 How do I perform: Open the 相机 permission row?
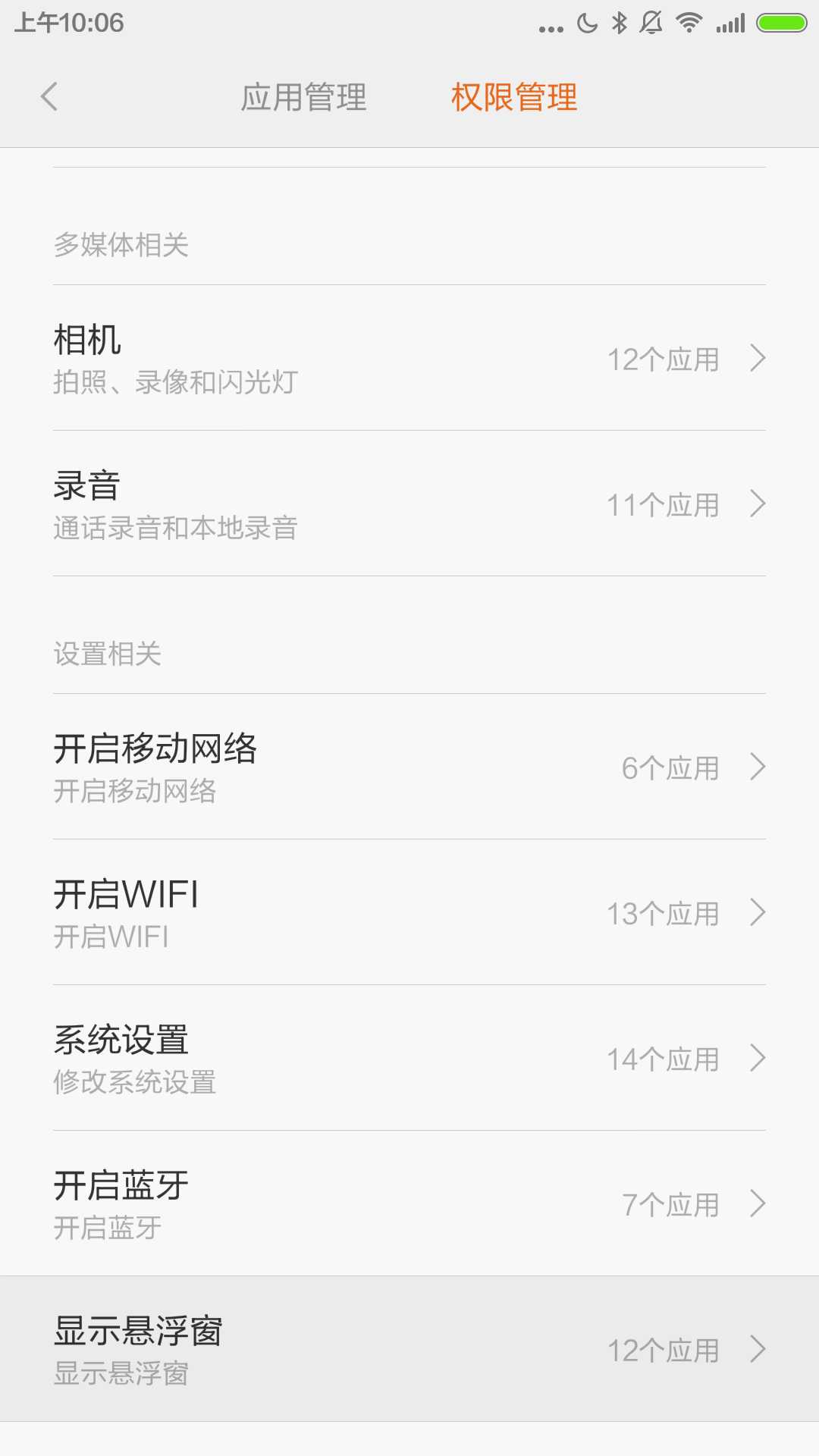point(409,358)
